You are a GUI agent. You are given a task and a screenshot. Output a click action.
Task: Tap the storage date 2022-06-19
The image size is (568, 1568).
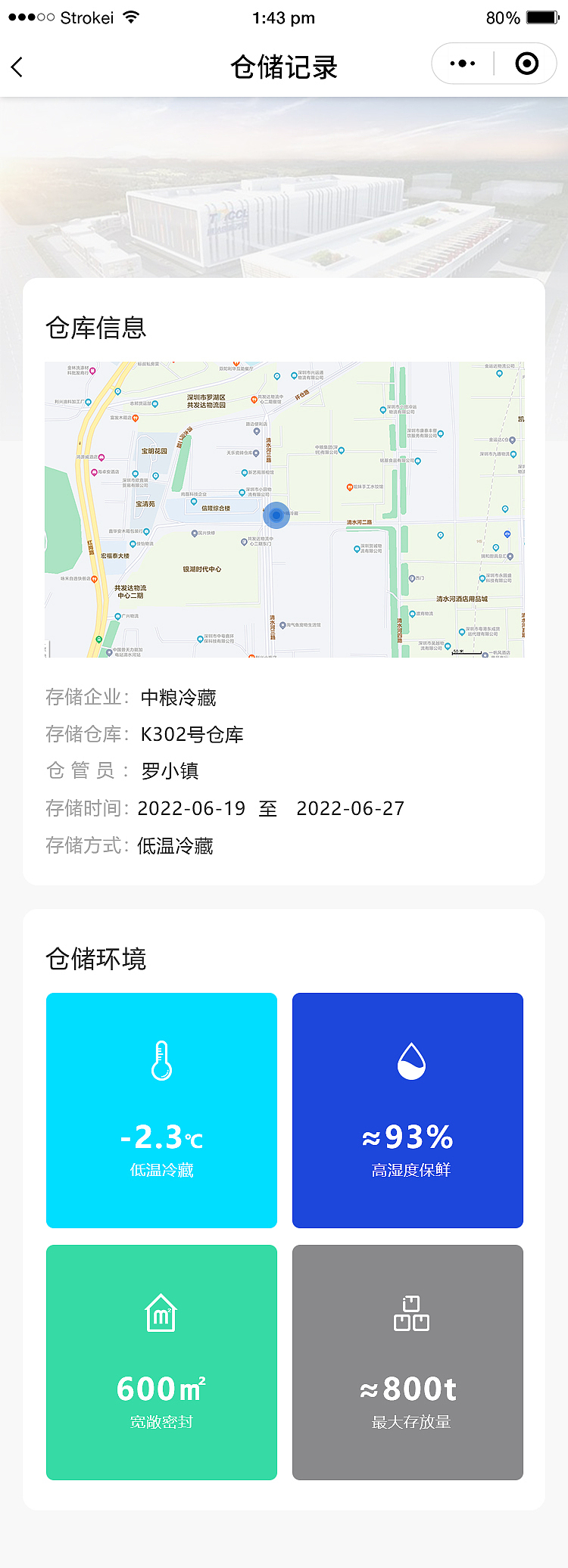[x=192, y=808]
